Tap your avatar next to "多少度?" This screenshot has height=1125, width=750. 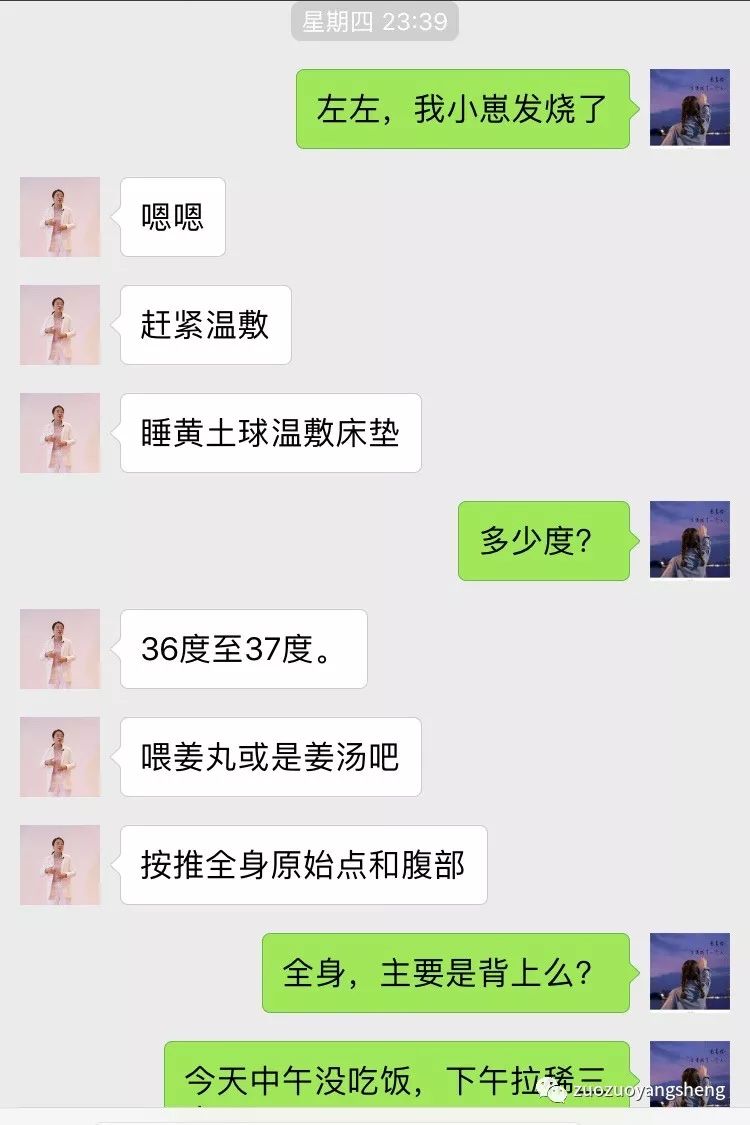coord(690,540)
